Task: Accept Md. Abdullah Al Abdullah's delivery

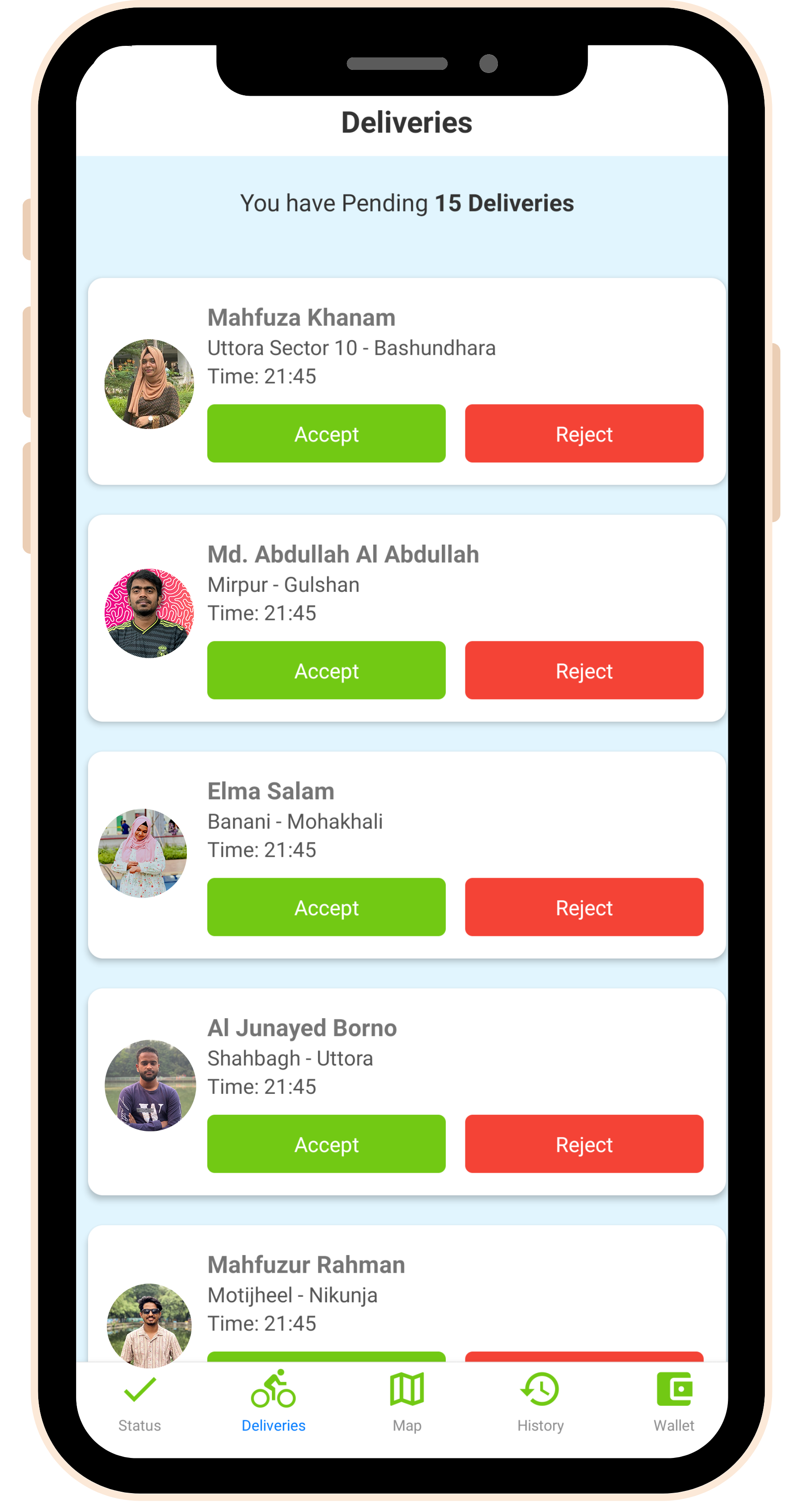Action: [326, 670]
